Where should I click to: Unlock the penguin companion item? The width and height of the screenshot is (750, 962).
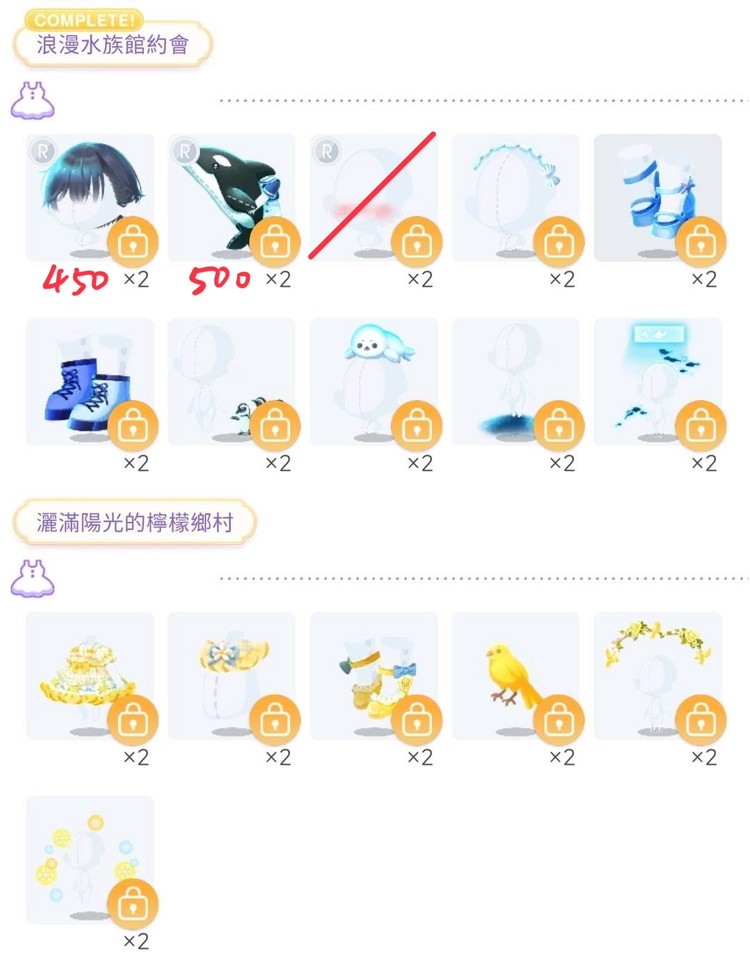(x=276, y=423)
